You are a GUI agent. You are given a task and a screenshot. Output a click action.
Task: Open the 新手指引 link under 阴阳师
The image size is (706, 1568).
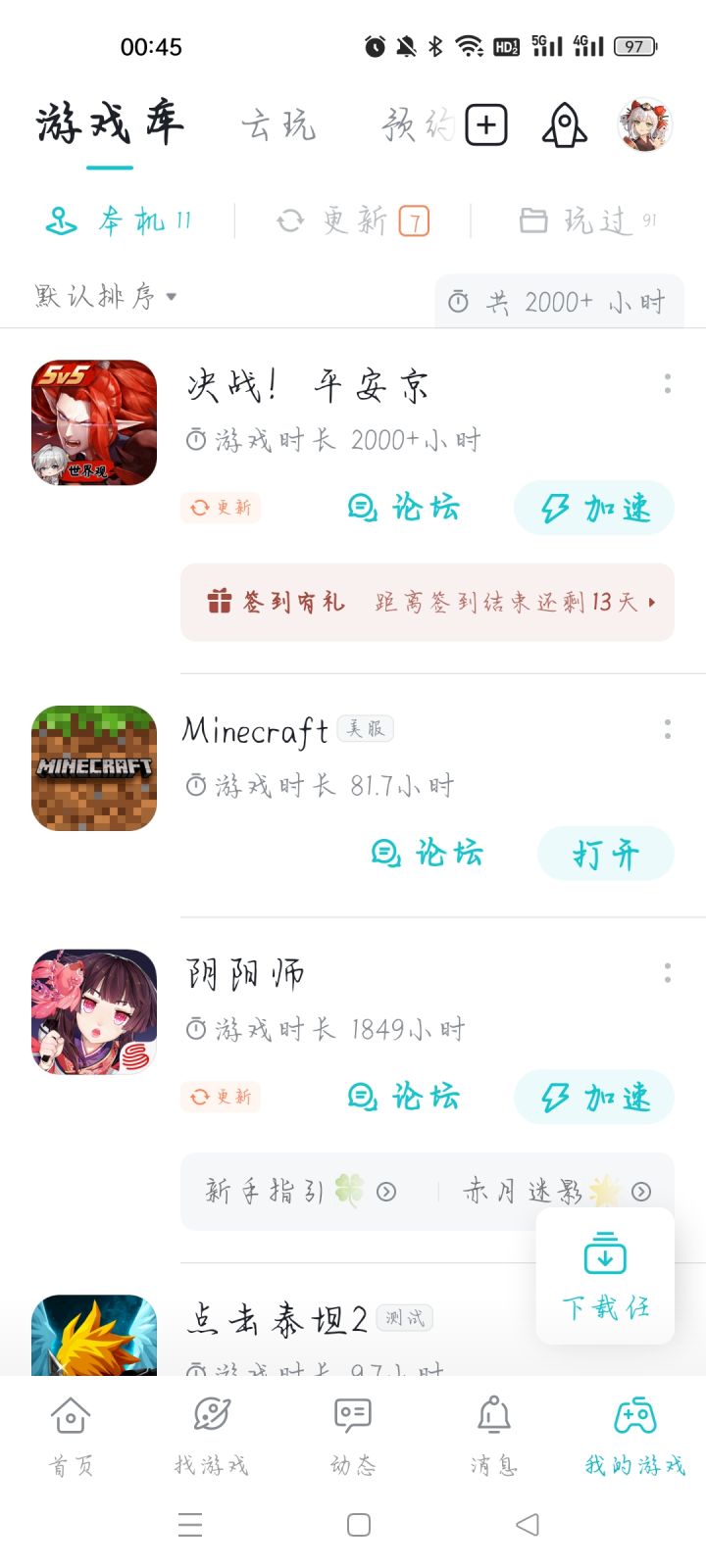pos(300,1192)
